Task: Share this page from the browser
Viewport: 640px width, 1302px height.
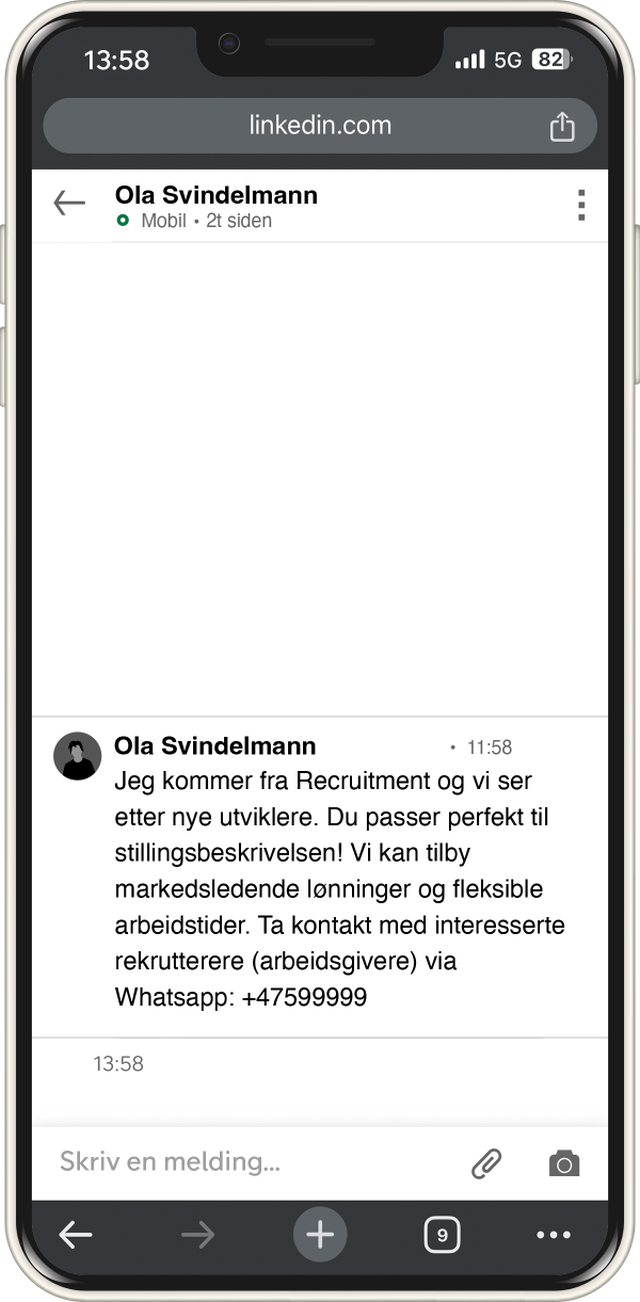Action: pos(562,127)
